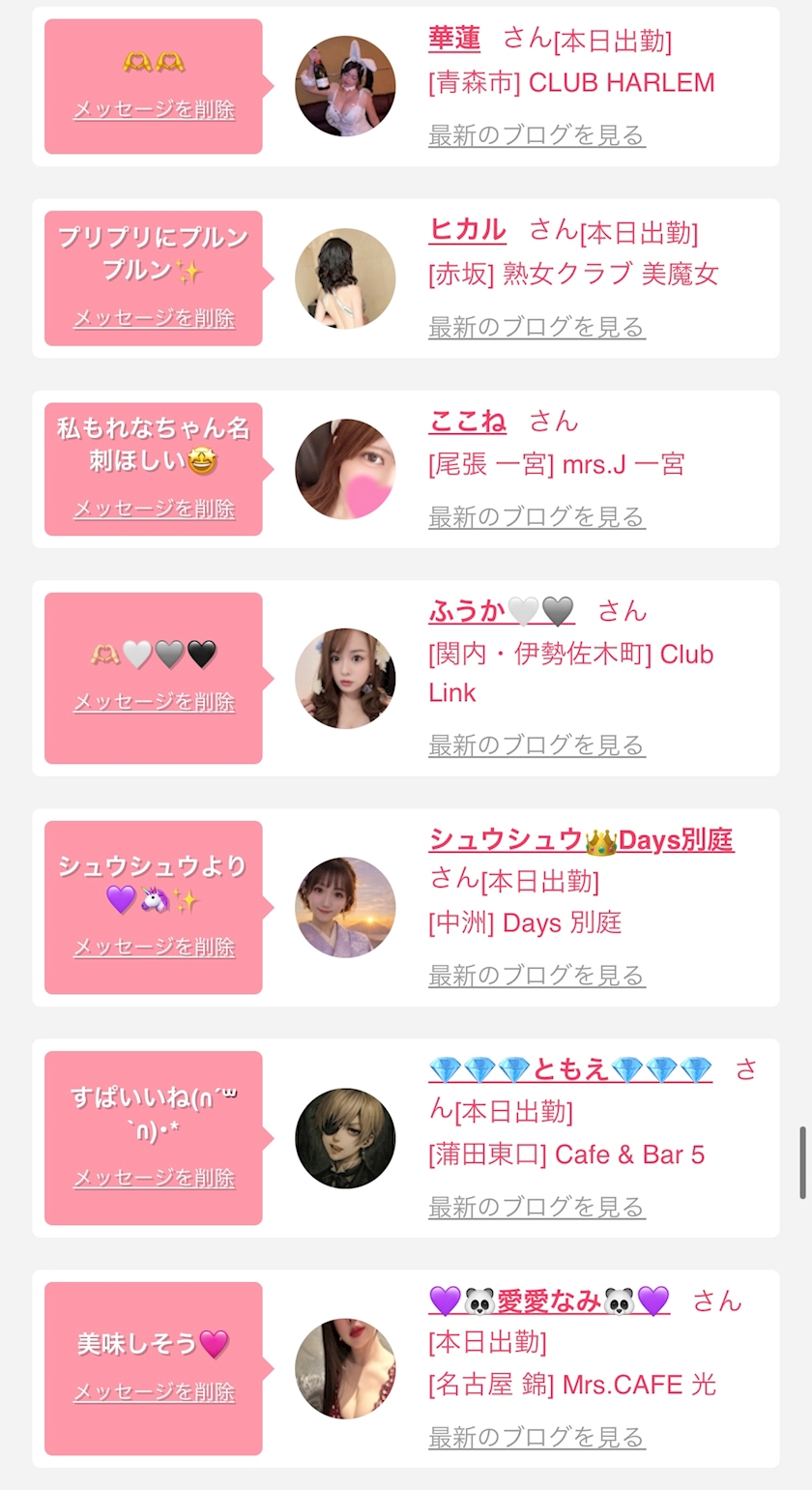View ともえ's latest blog

[x=536, y=1207]
